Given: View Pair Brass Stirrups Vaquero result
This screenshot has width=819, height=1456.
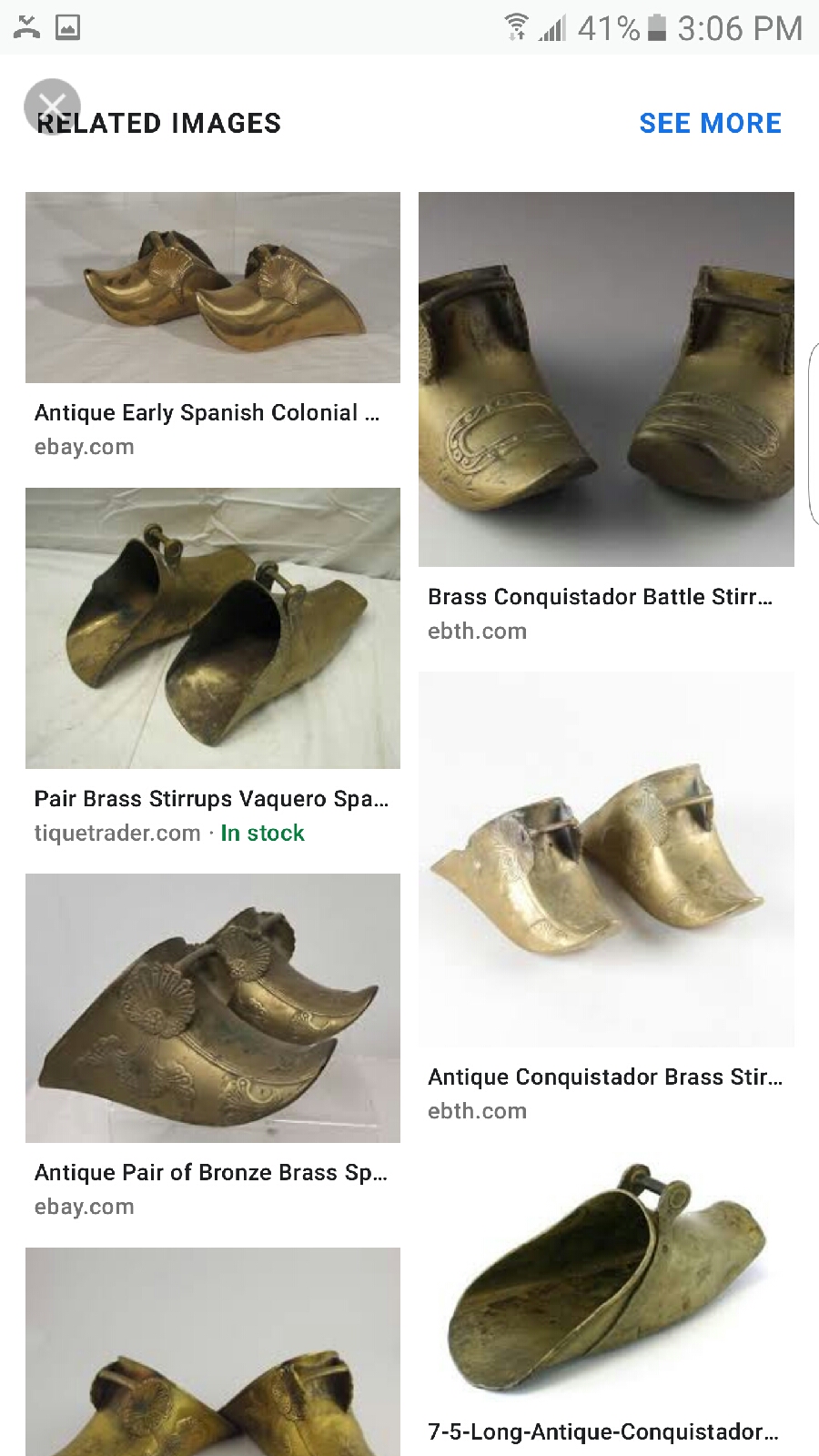Looking at the screenshot, I should click(x=212, y=629).
